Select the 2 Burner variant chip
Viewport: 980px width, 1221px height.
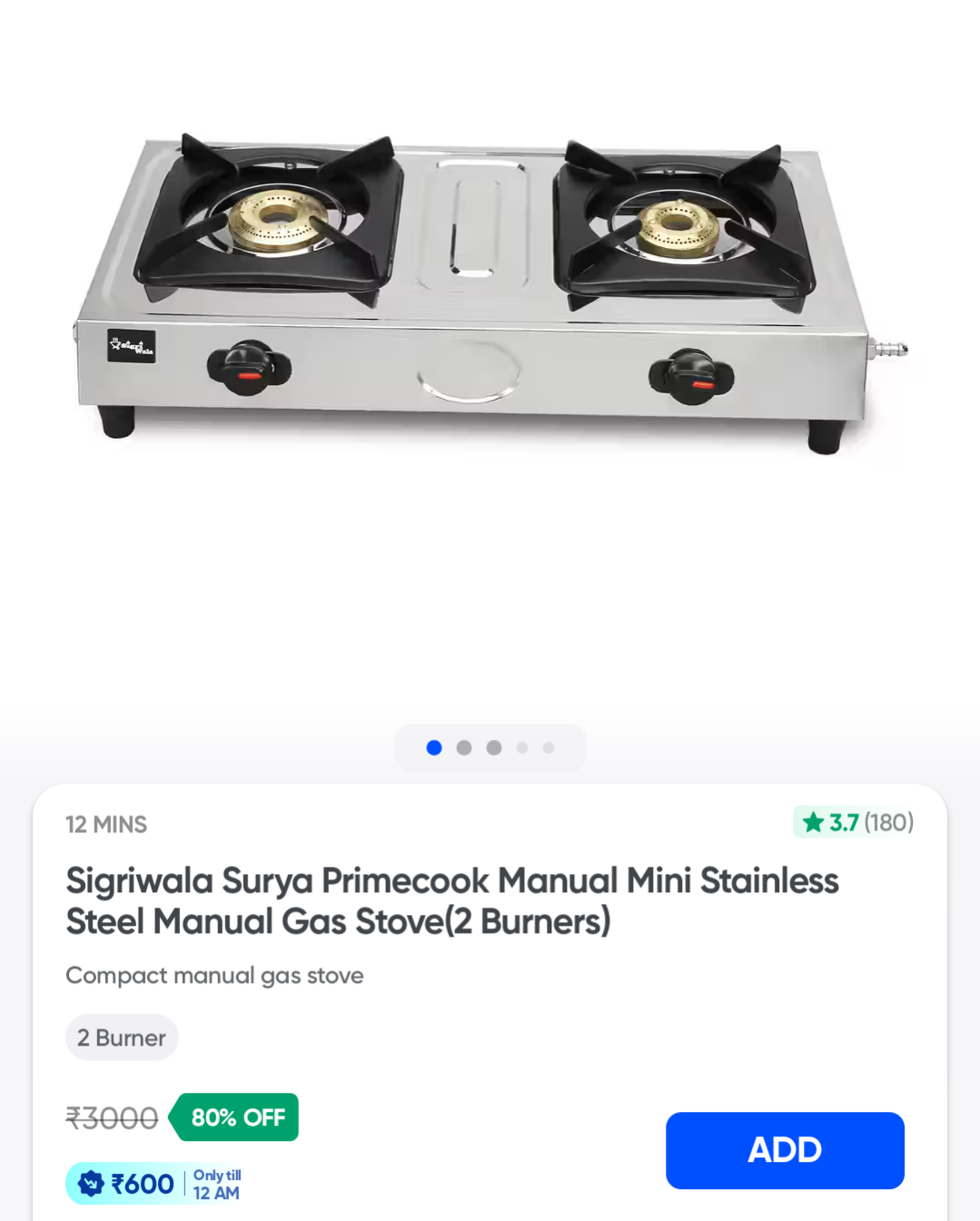pyautogui.click(x=122, y=1037)
